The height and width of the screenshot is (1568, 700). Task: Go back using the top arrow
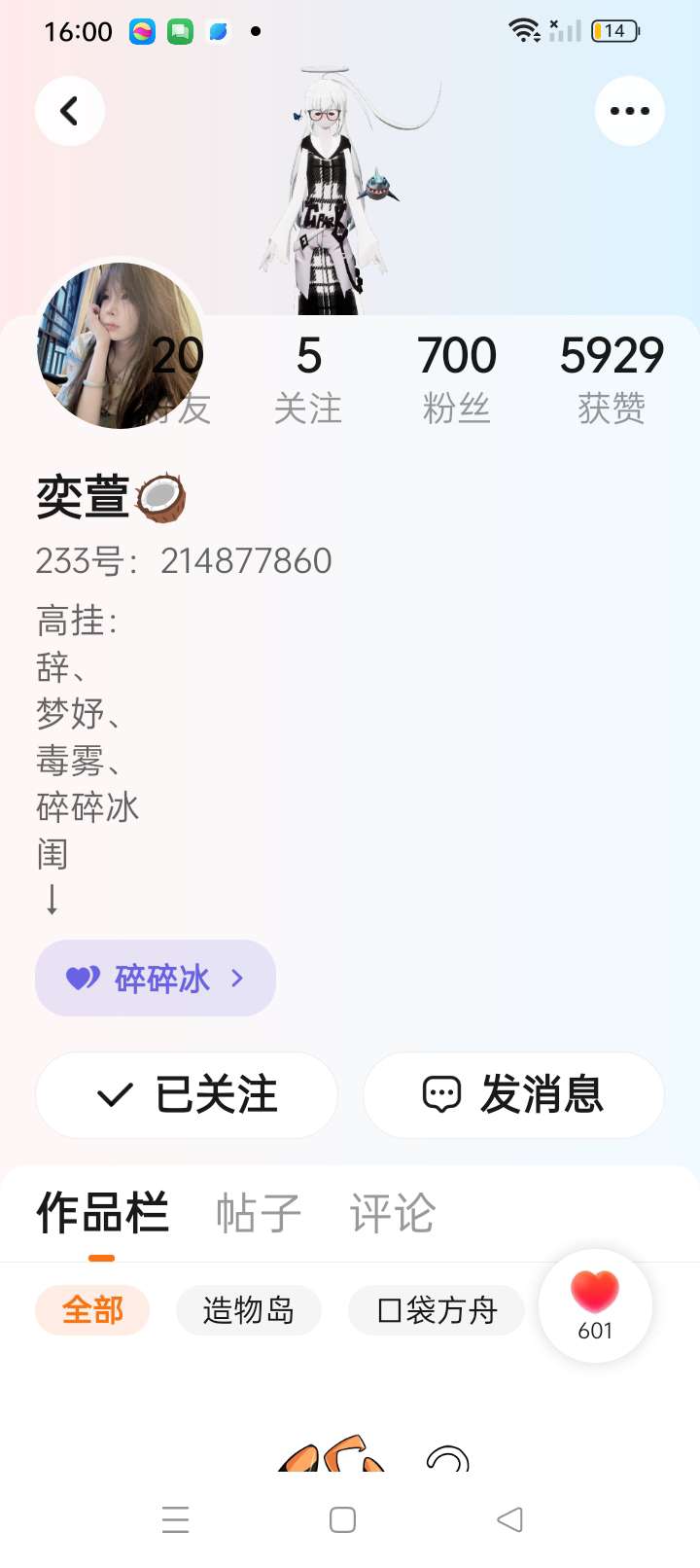coord(70,111)
